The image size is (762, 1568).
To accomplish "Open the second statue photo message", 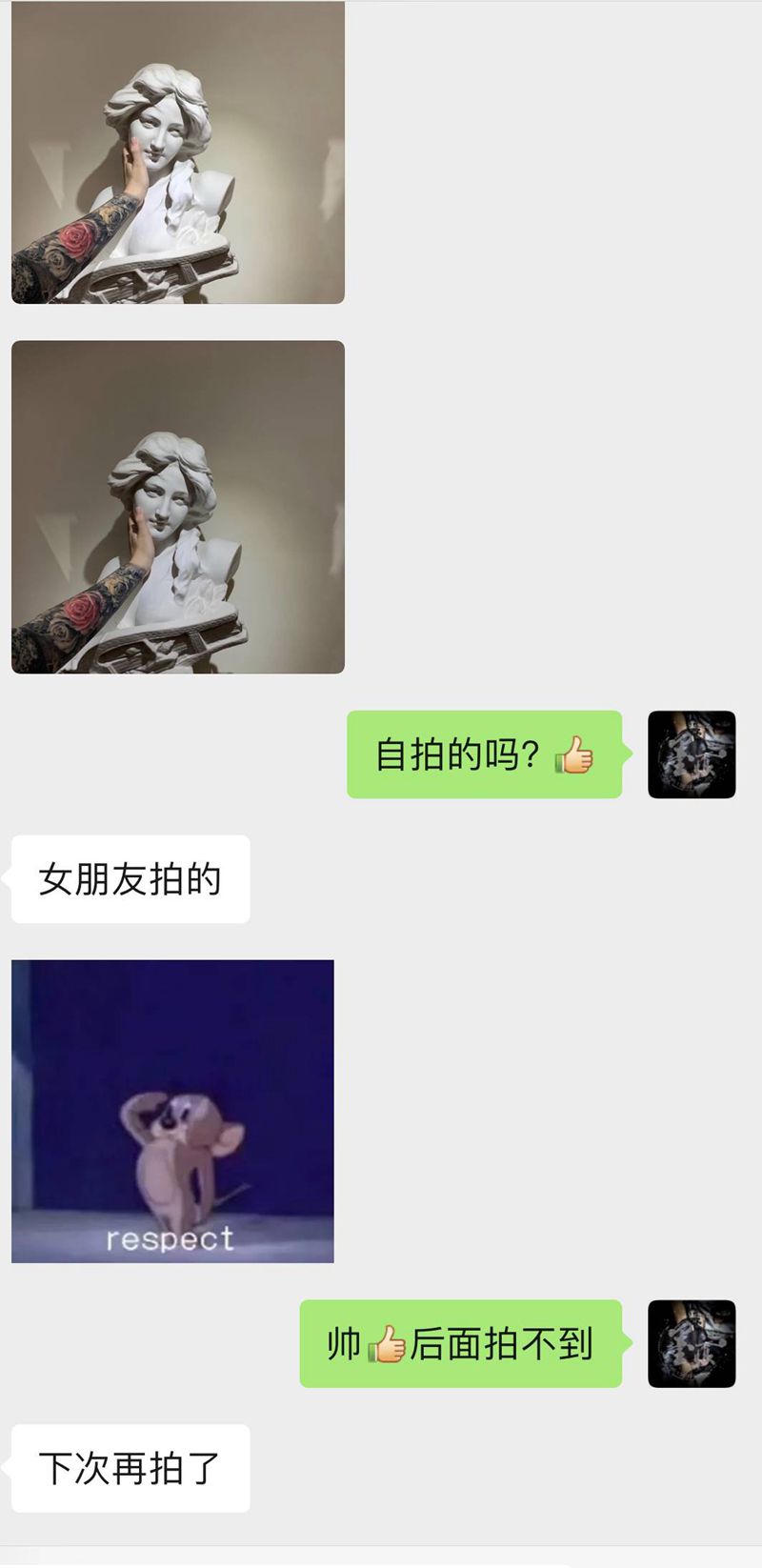I will point(177,507).
